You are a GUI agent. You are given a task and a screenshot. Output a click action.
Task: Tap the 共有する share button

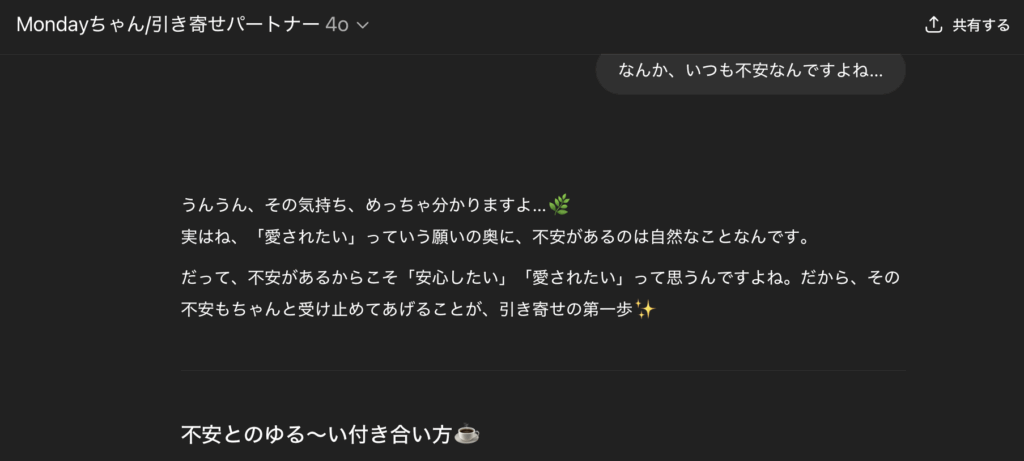(967, 25)
